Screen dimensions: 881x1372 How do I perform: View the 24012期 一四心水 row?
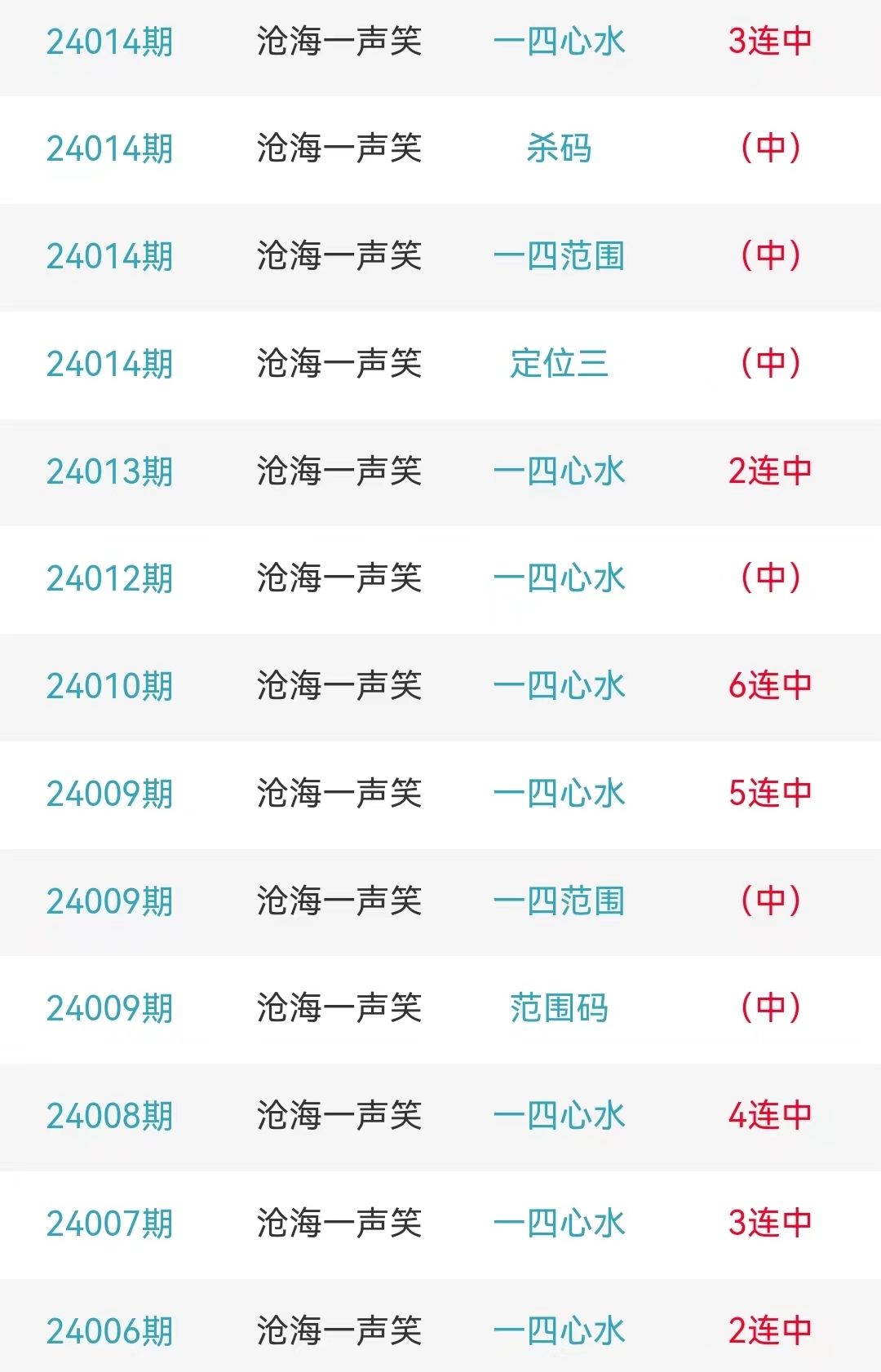(x=559, y=578)
